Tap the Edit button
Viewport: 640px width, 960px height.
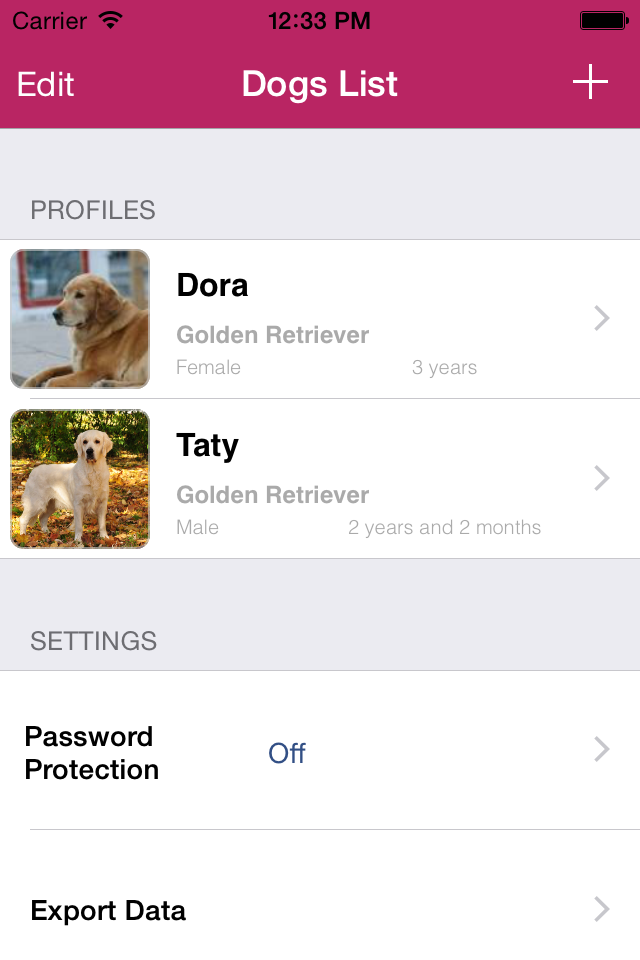click(x=46, y=84)
